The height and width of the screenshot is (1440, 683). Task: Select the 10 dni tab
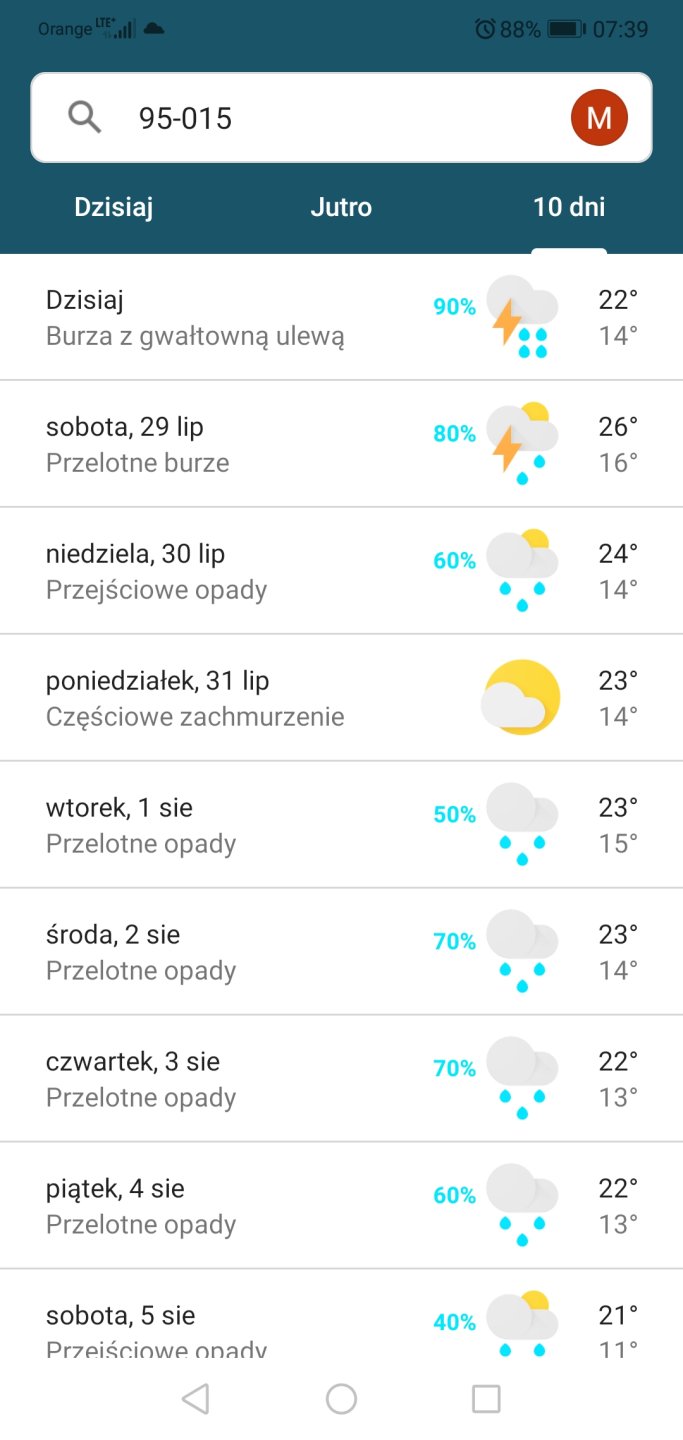pyautogui.click(x=569, y=208)
